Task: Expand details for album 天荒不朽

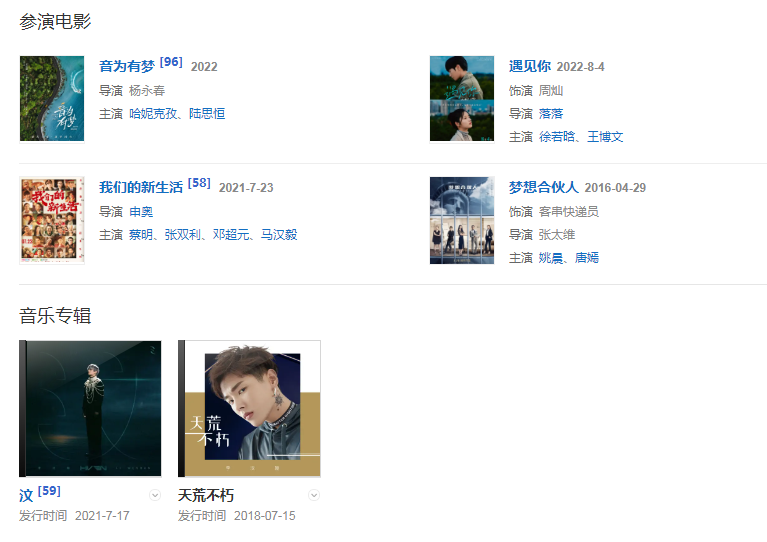Action: pos(314,495)
